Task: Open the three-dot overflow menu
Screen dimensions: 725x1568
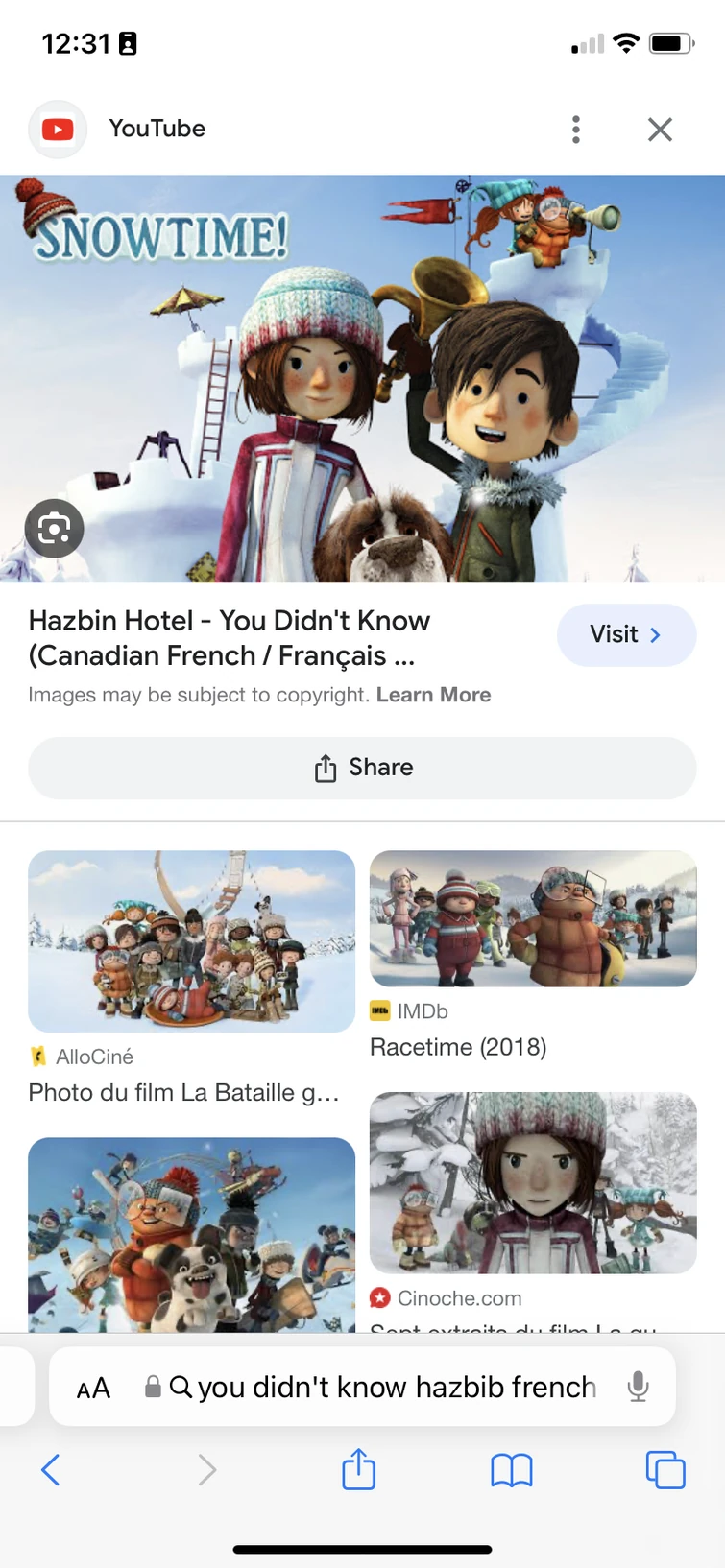Action: pyautogui.click(x=576, y=130)
